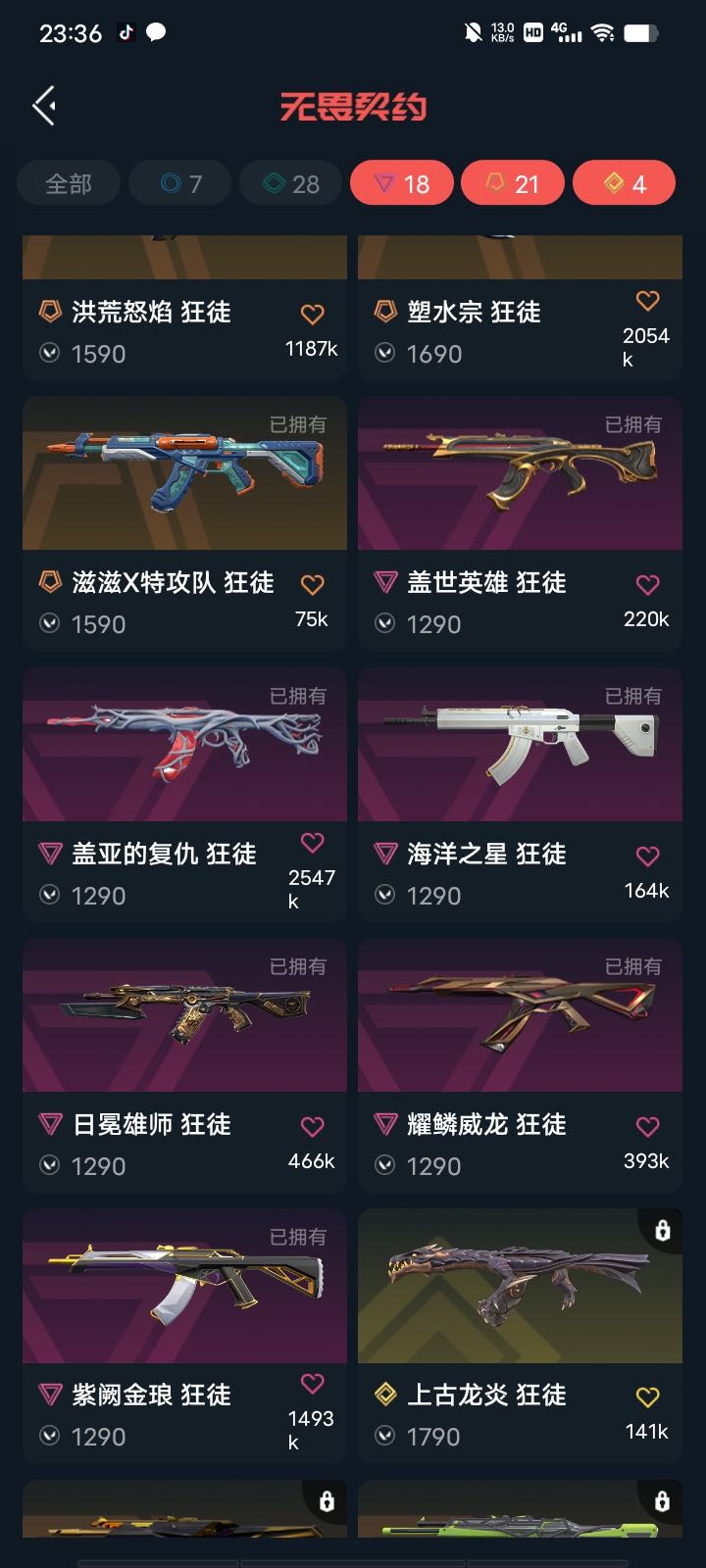The image size is (706, 1568).
Task: Toggle the filter chip showing 18
Action: [x=402, y=183]
